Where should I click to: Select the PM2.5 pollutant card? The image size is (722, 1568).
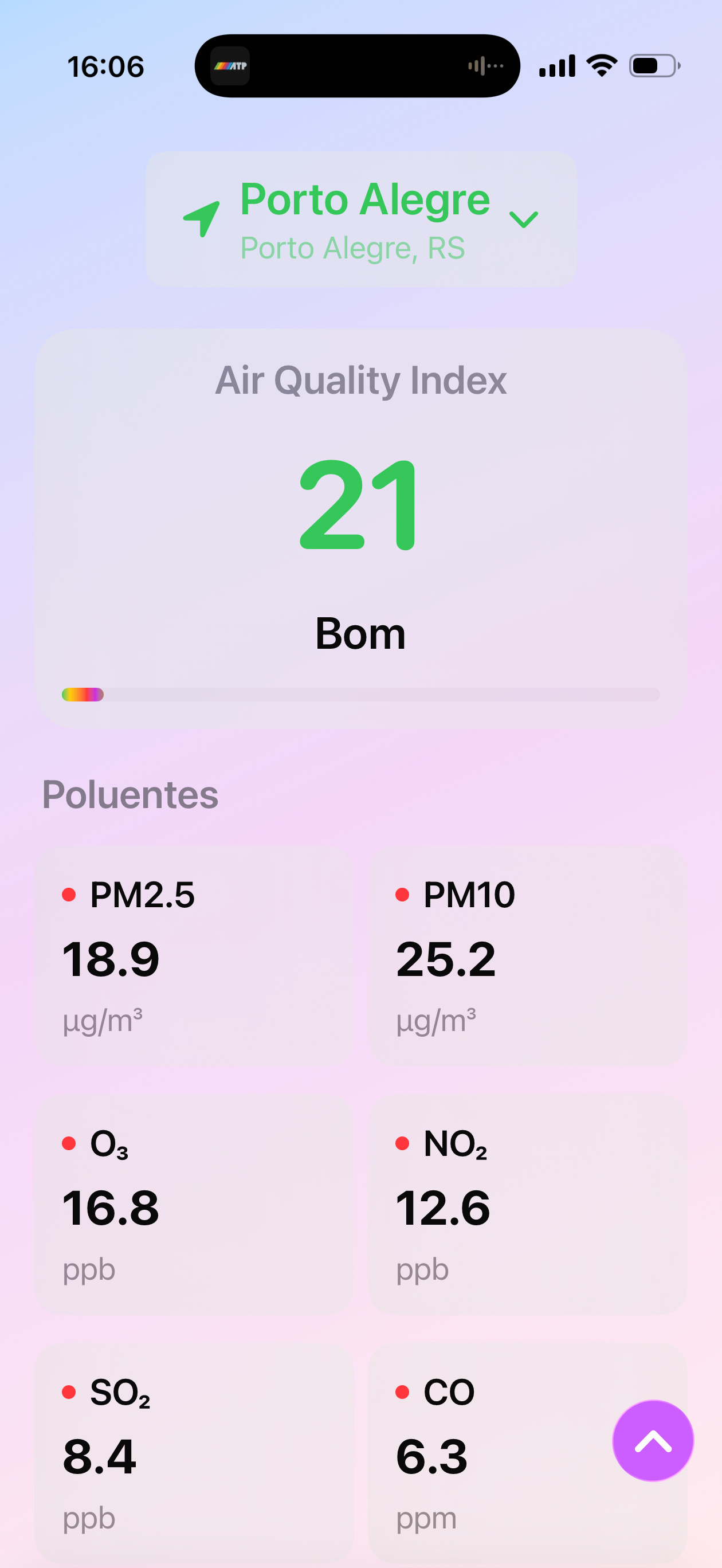click(194, 955)
